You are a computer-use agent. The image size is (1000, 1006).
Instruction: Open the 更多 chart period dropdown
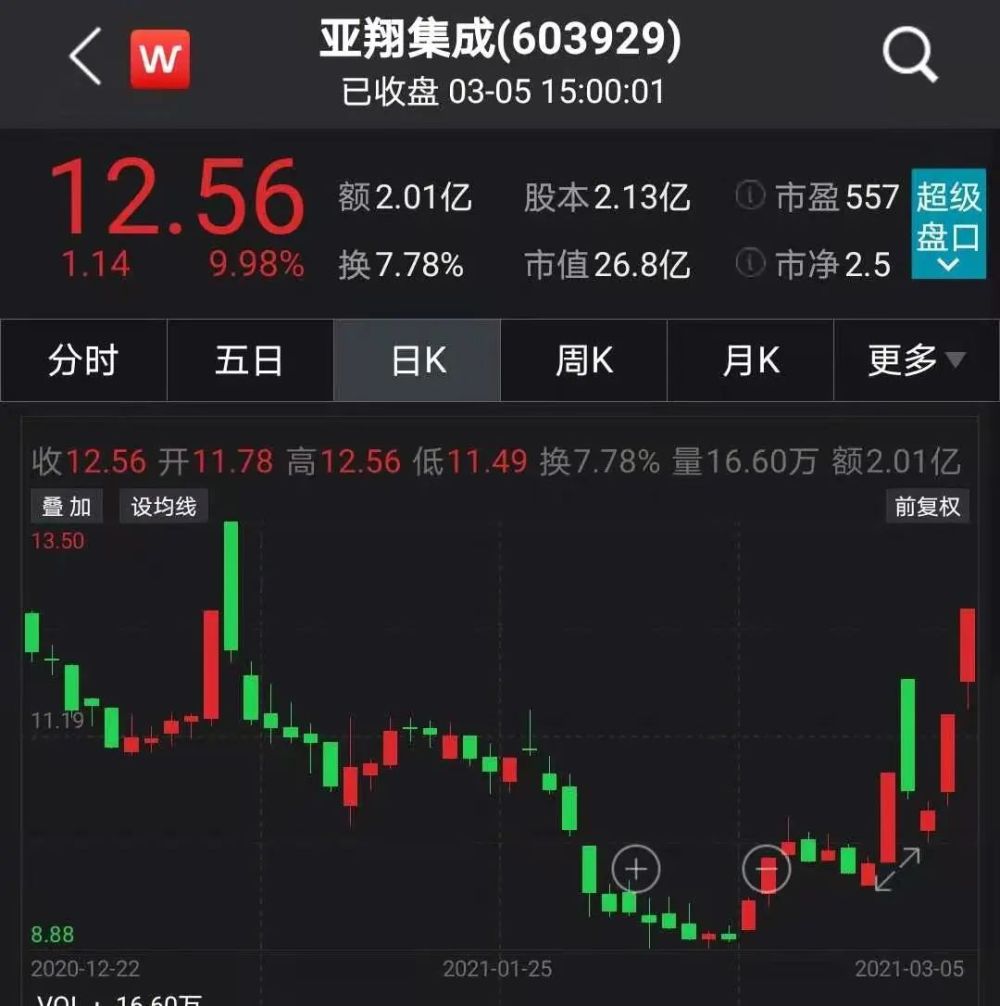tap(916, 360)
